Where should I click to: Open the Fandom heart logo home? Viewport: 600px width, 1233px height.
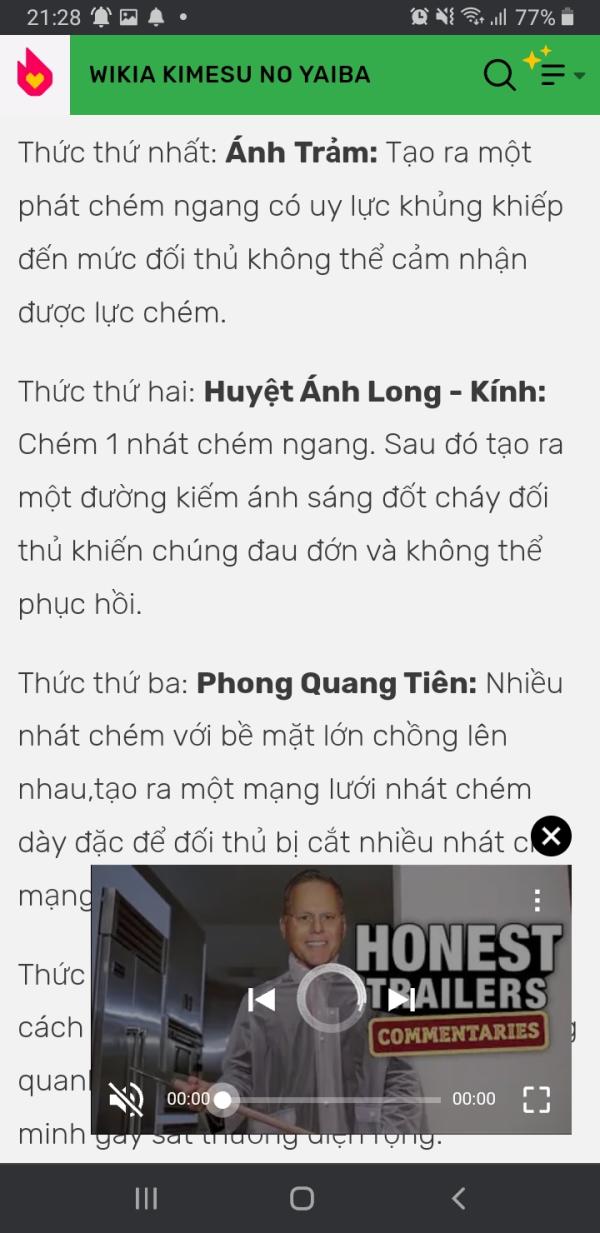(x=35, y=74)
